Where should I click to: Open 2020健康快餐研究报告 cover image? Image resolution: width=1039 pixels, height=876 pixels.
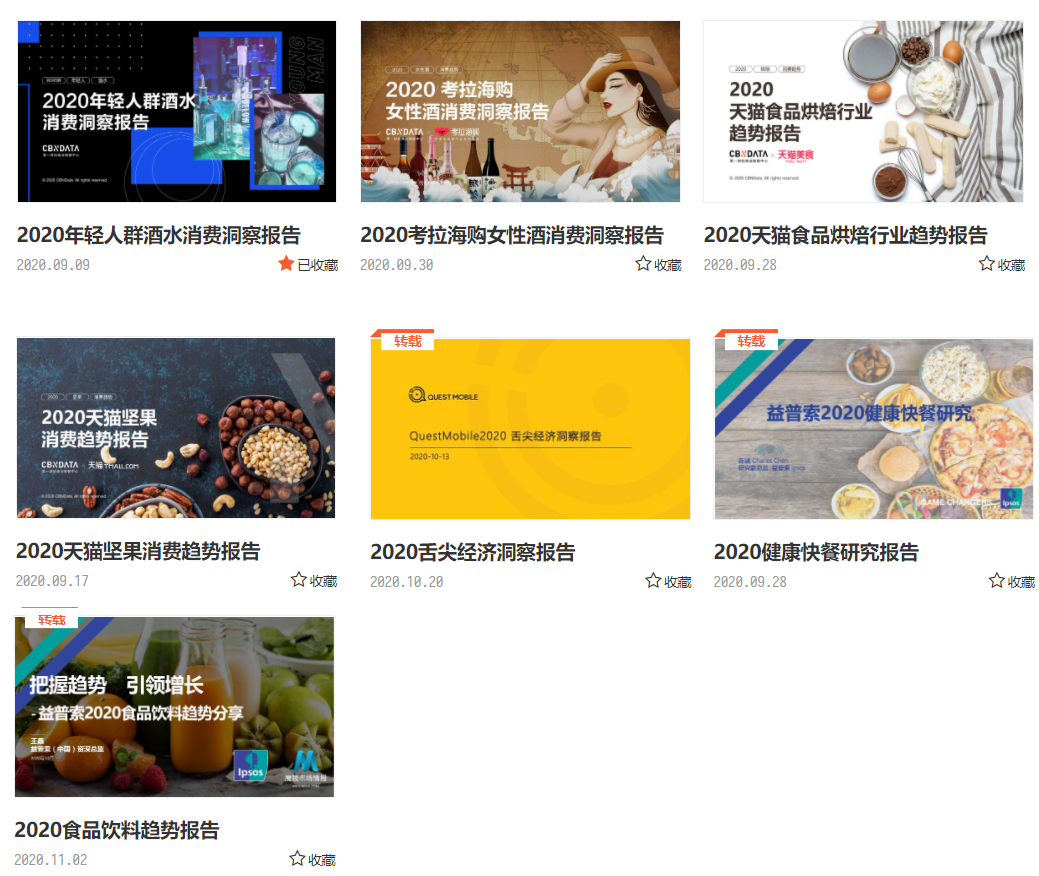click(x=873, y=429)
